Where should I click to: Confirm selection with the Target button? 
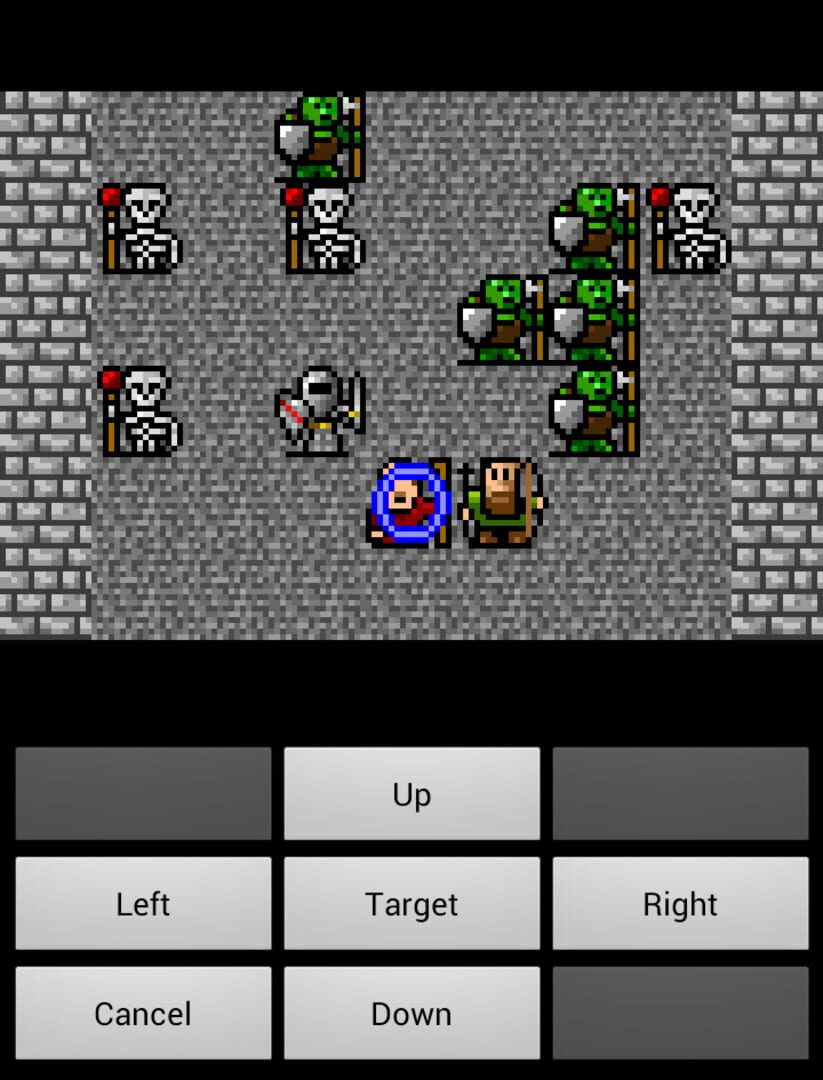pyautogui.click(x=411, y=904)
